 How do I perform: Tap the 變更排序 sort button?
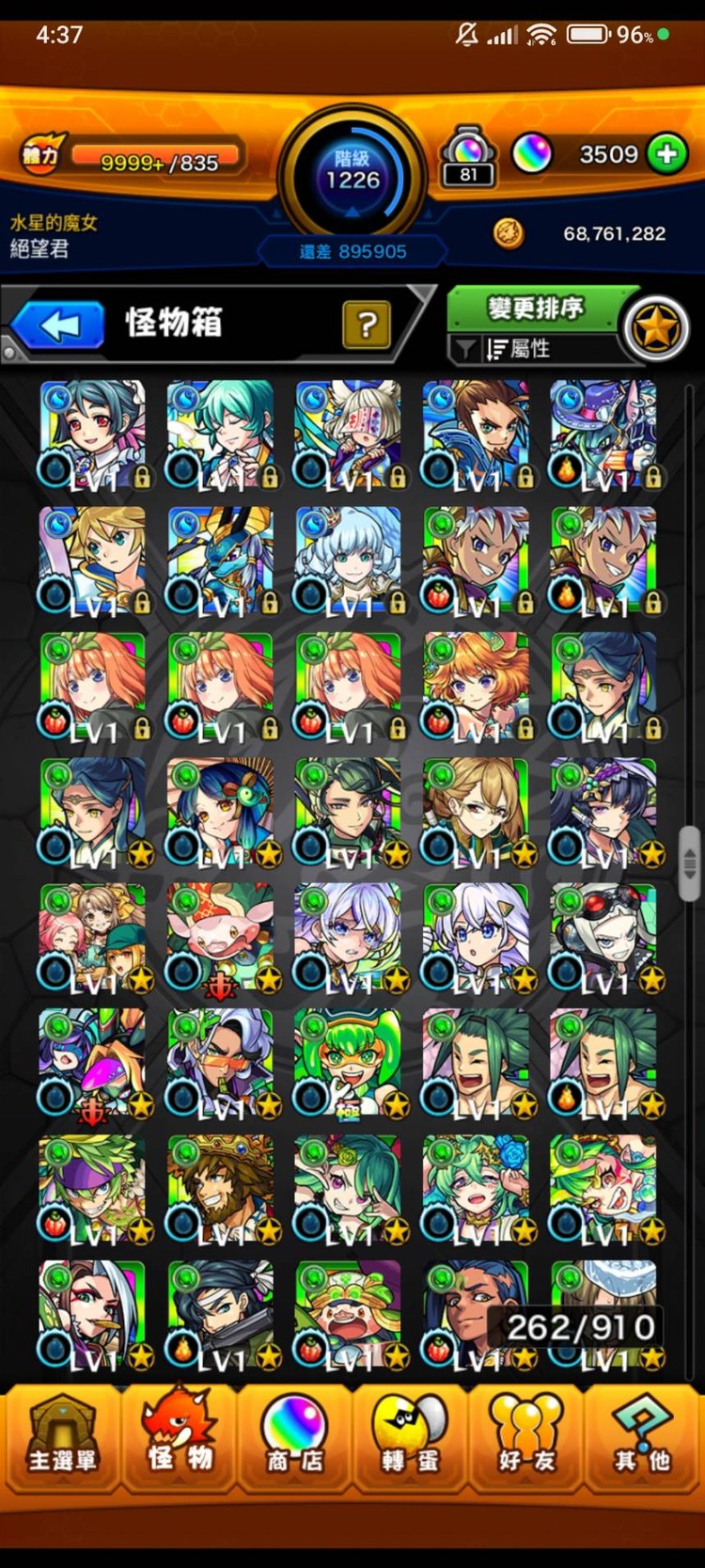click(535, 309)
